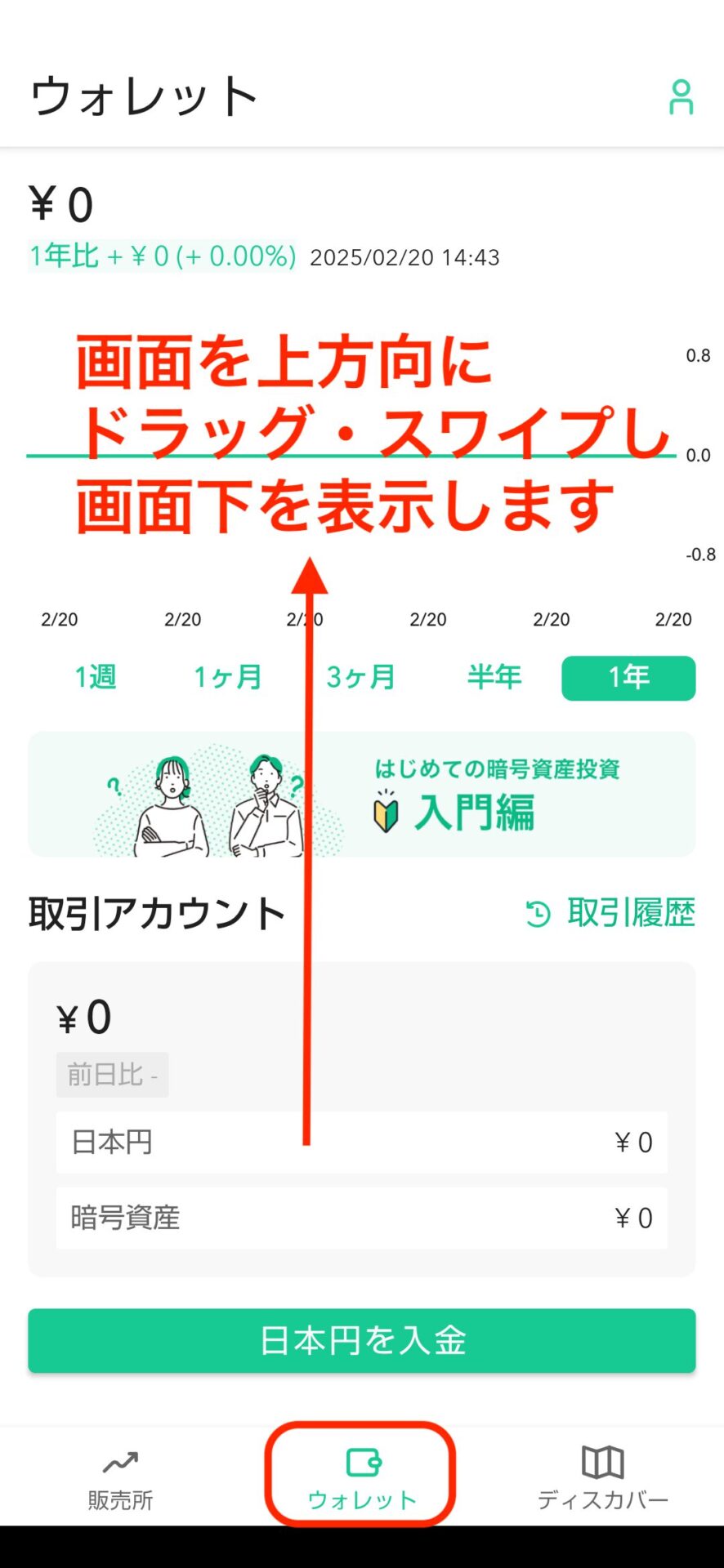Screen dimensions: 724x1568
Task: Switch to the 販売所 tab
Action: (120, 1477)
